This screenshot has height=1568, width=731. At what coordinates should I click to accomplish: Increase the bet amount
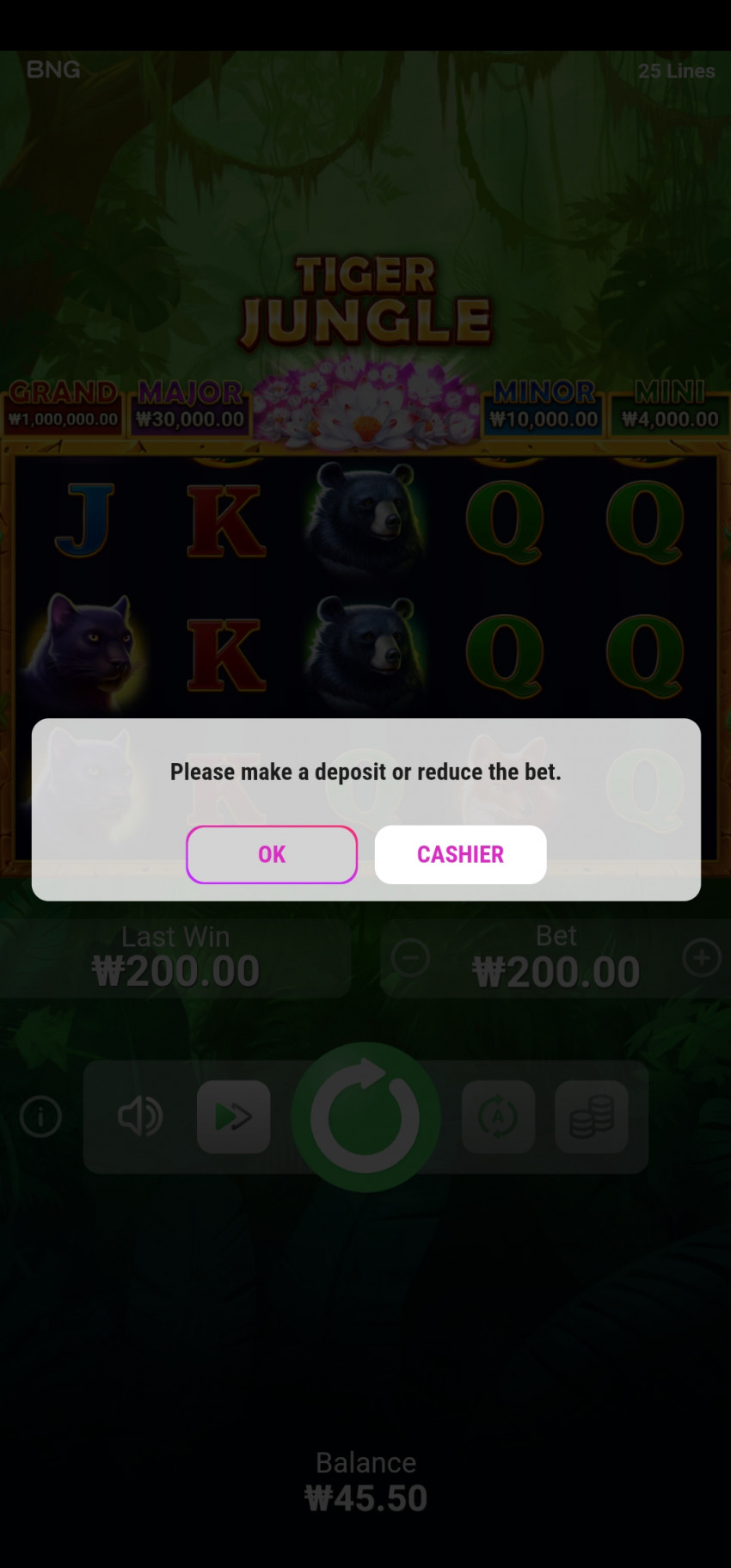click(x=701, y=957)
